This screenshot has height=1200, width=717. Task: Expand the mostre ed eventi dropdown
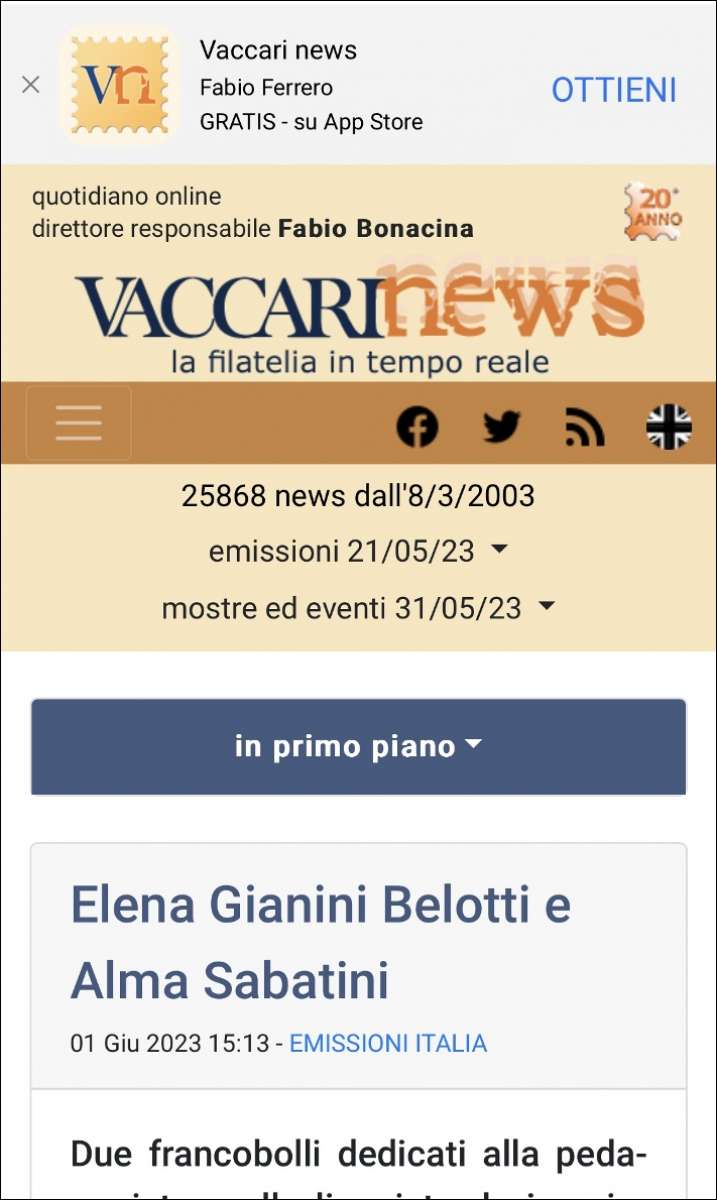pos(358,608)
